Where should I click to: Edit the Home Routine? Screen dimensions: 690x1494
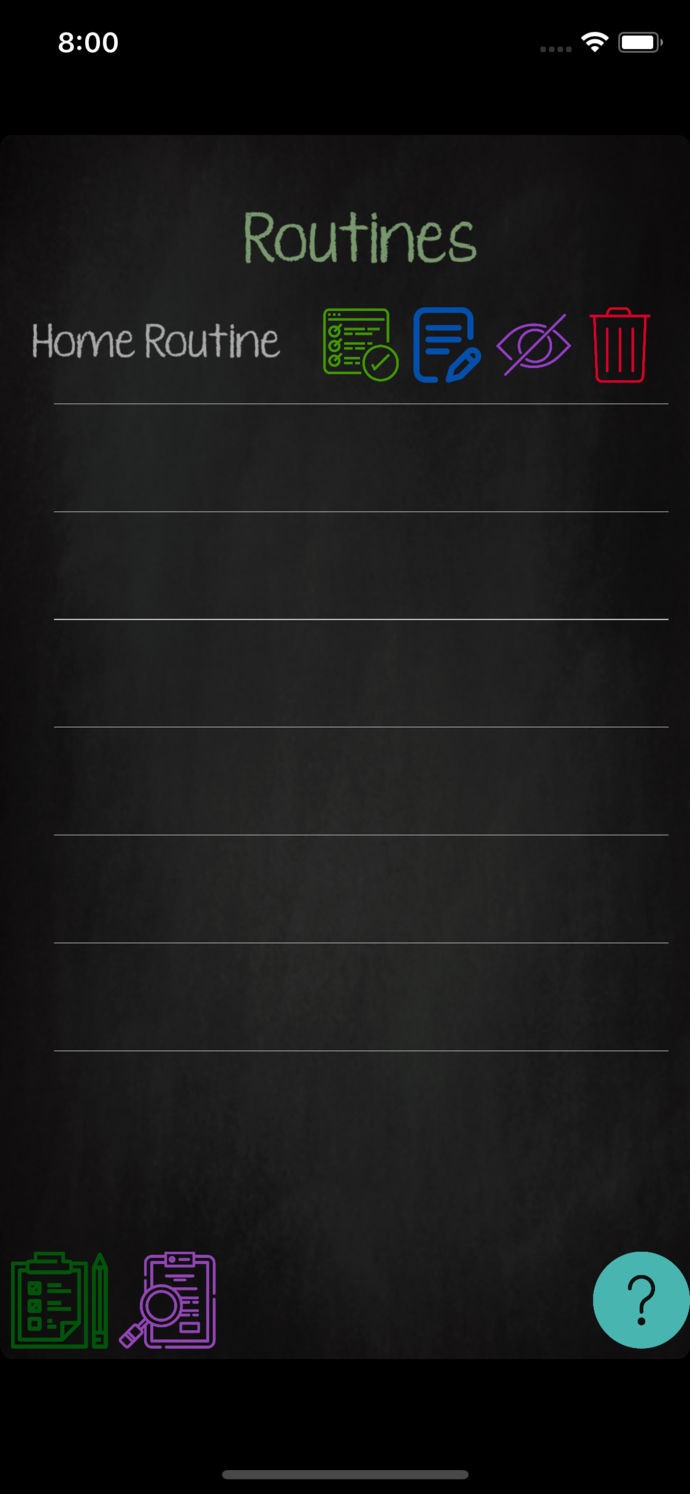446,345
